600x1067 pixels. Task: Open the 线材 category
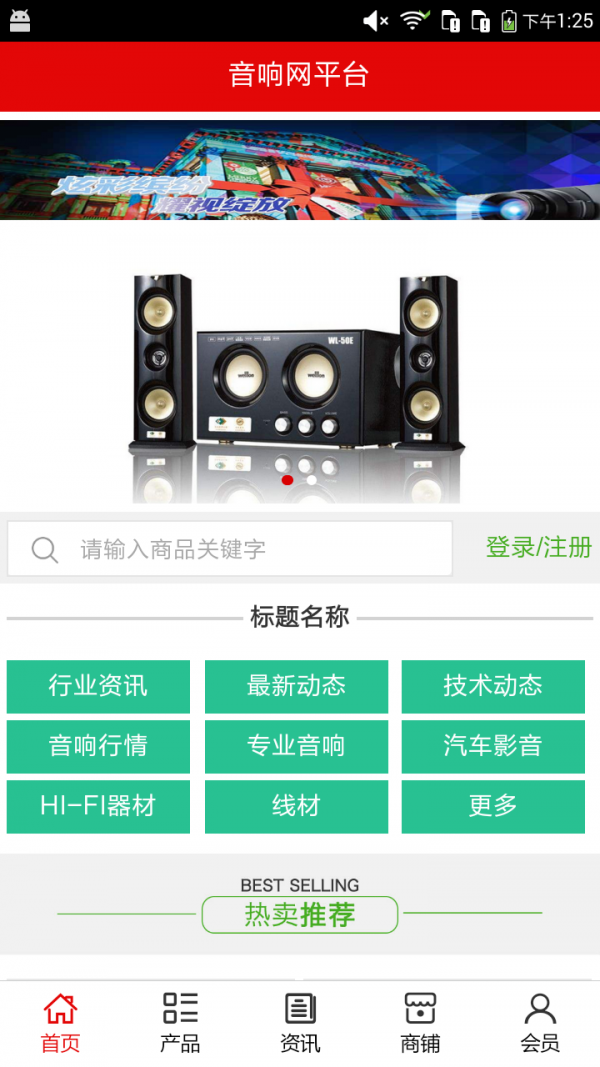(x=296, y=806)
